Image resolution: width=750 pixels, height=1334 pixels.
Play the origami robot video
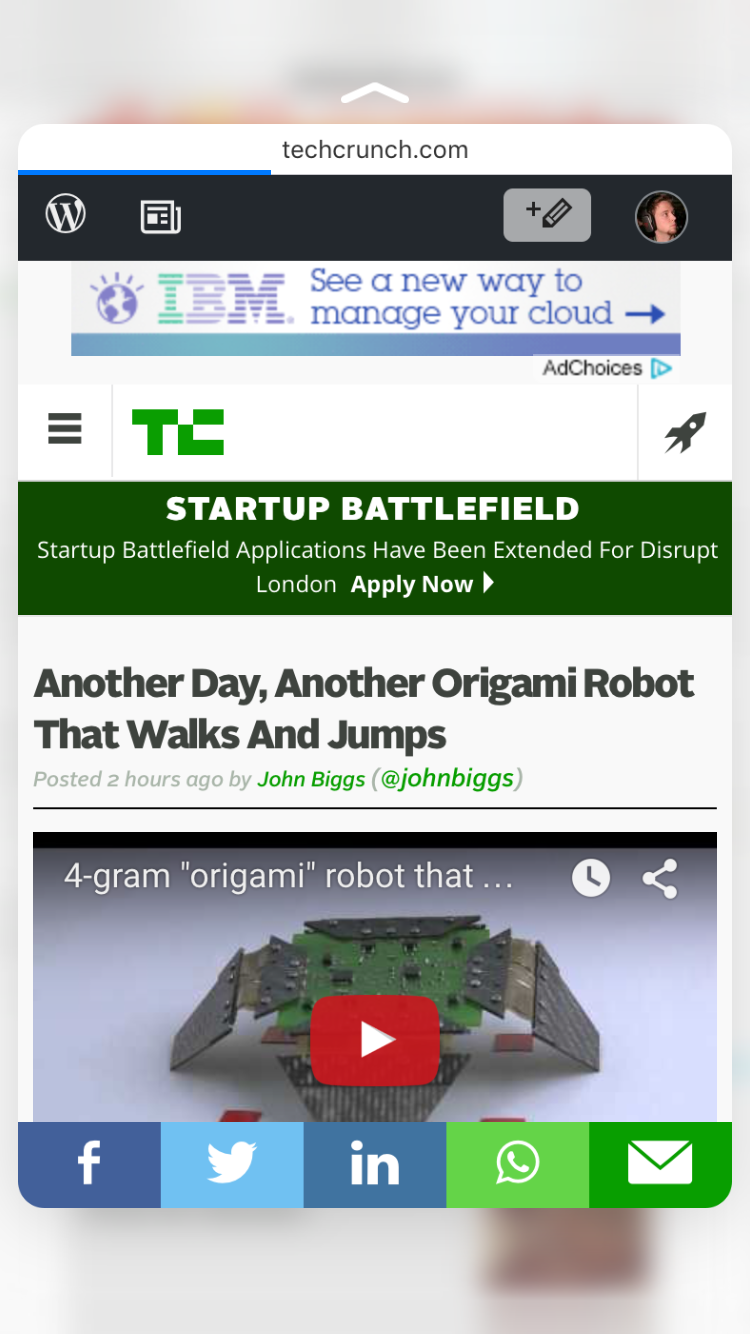(375, 1040)
